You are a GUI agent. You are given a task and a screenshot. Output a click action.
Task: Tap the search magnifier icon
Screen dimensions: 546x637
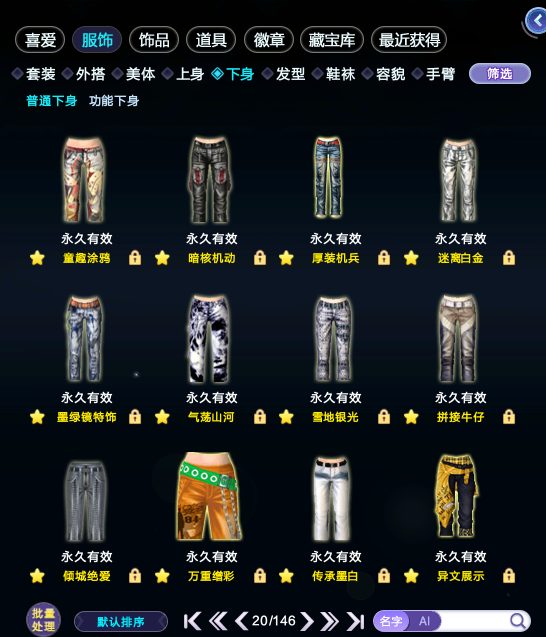coord(518,621)
